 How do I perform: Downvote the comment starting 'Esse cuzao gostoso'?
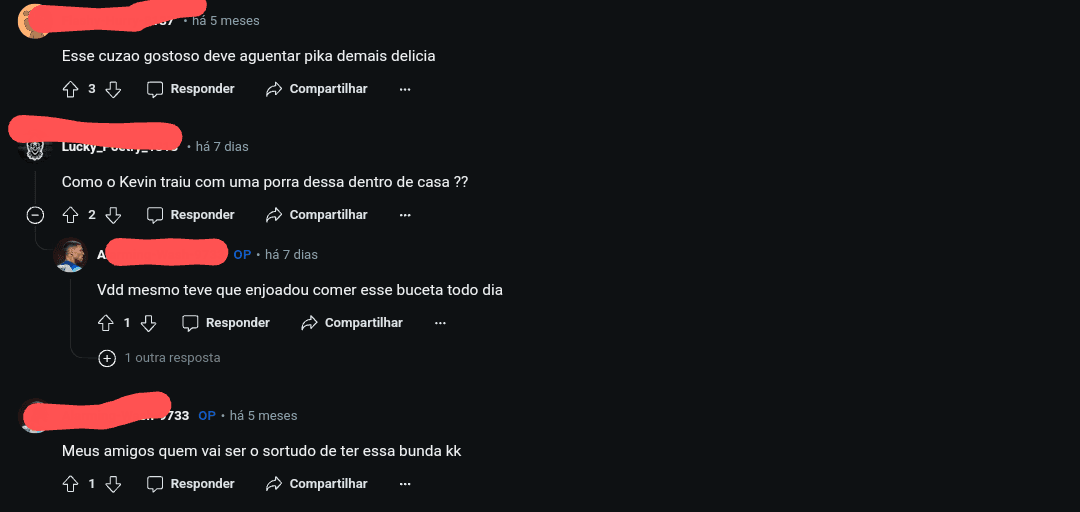(113, 89)
